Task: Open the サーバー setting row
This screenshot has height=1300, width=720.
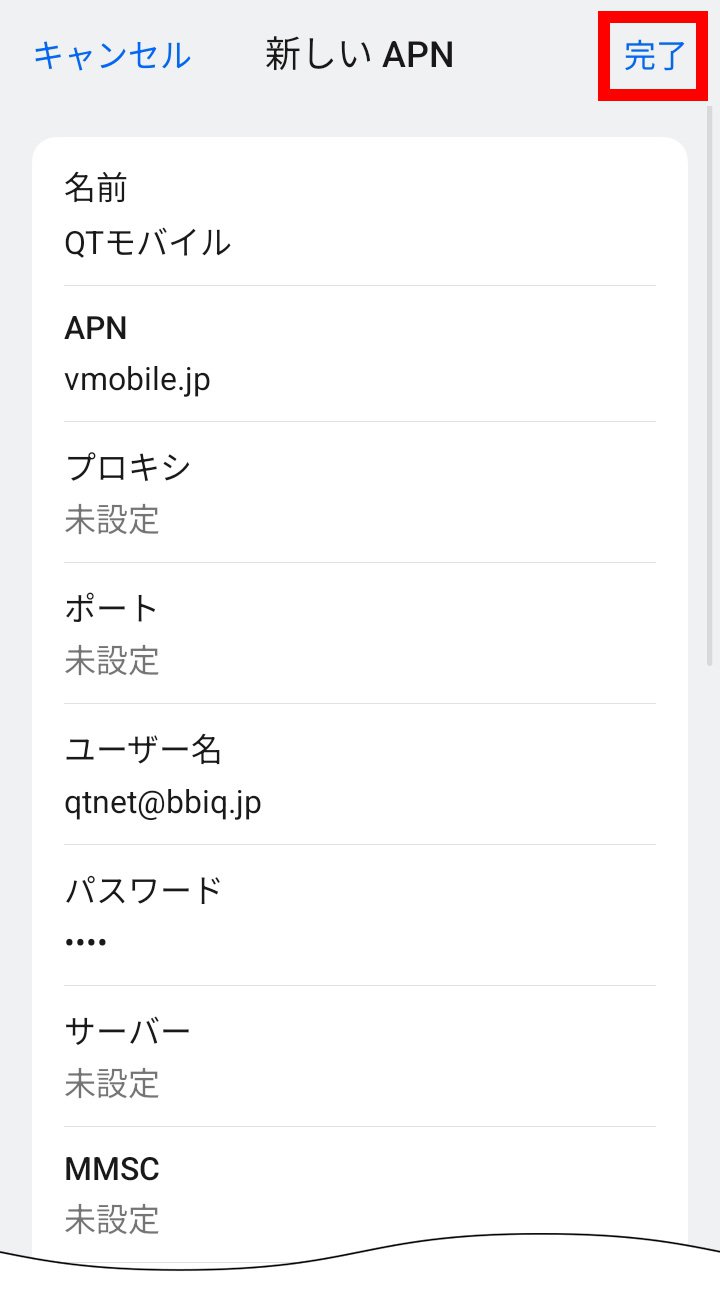Action: point(360,1057)
